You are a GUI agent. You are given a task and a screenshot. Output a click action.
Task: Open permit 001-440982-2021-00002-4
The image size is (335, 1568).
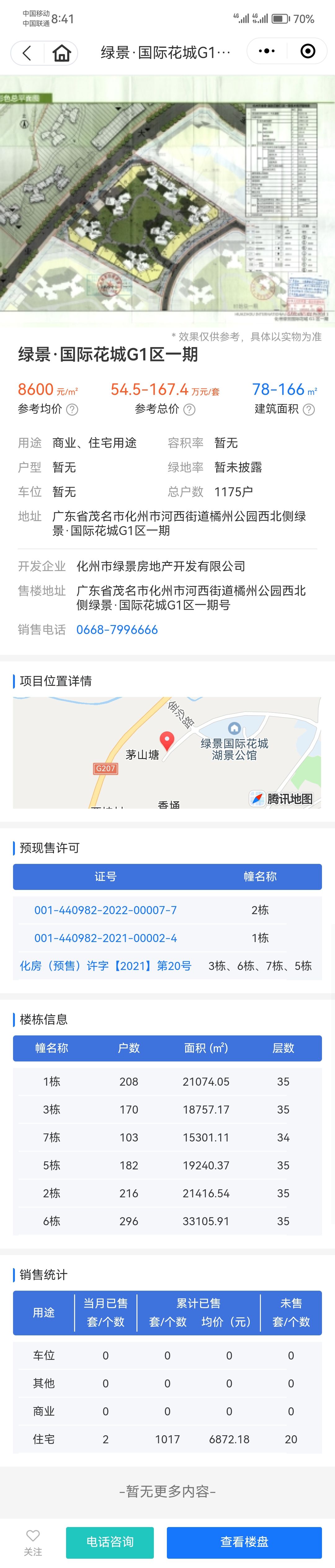(x=105, y=938)
